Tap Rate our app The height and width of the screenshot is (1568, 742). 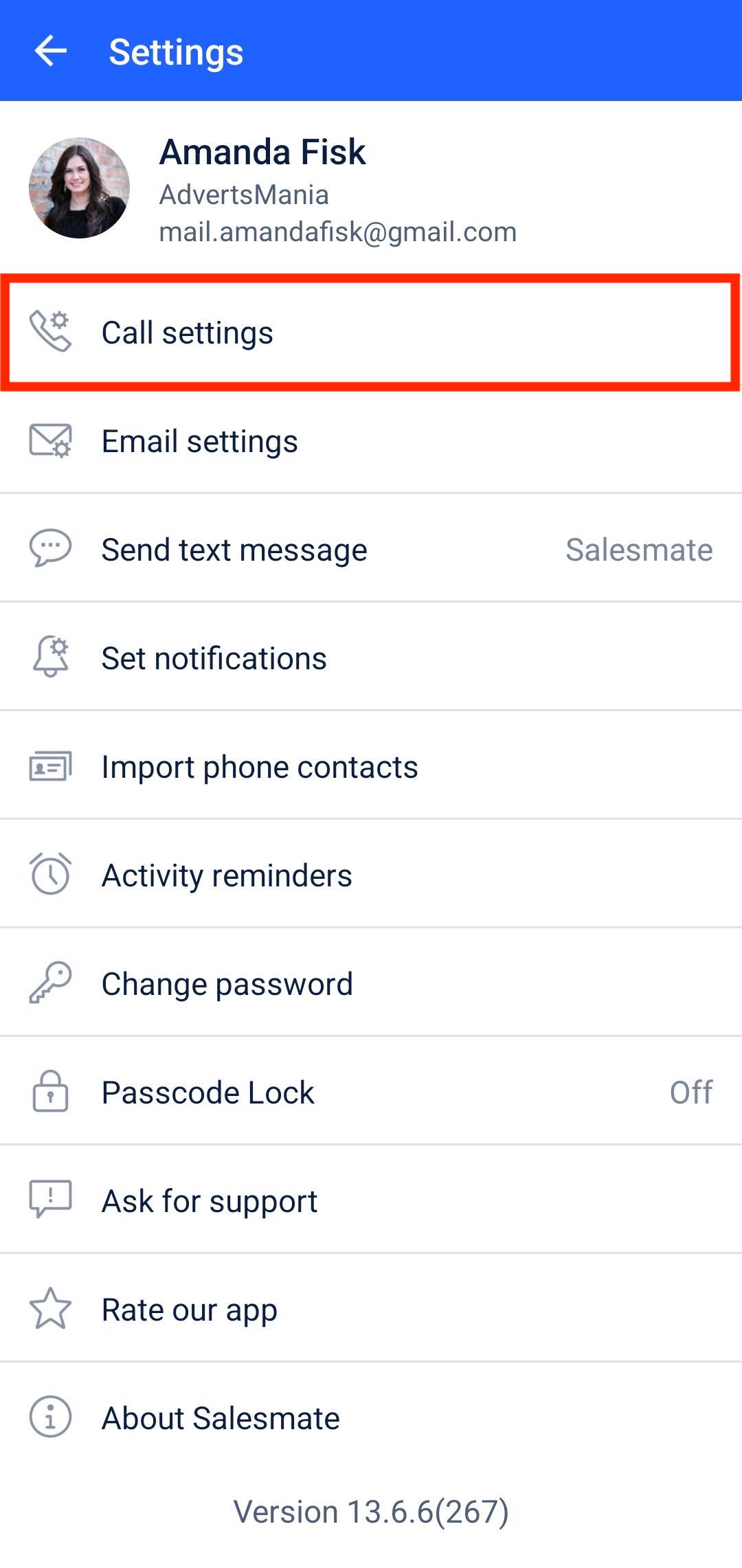click(x=371, y=1309)
